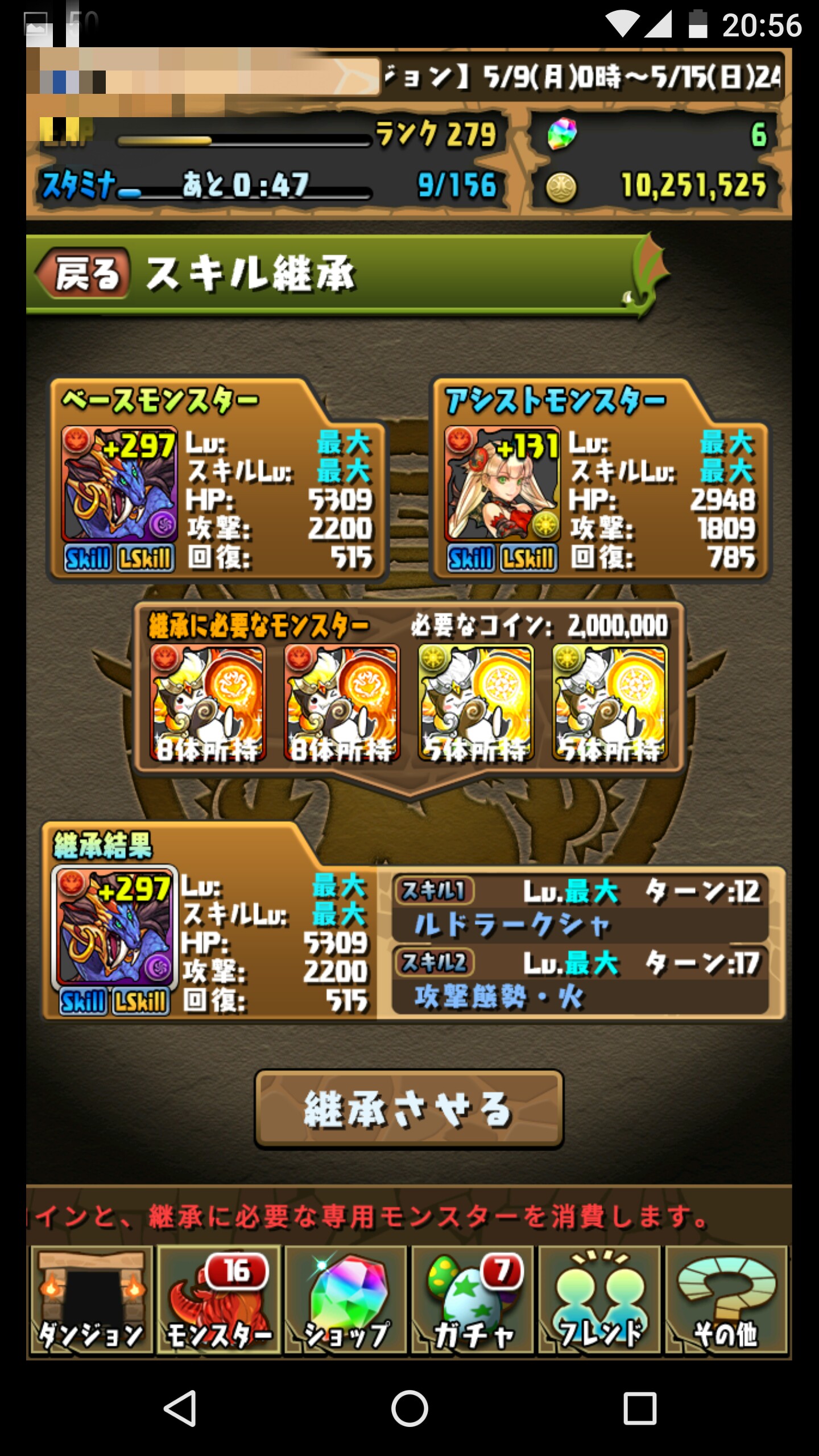Open the ガチャ tab

473,1301
